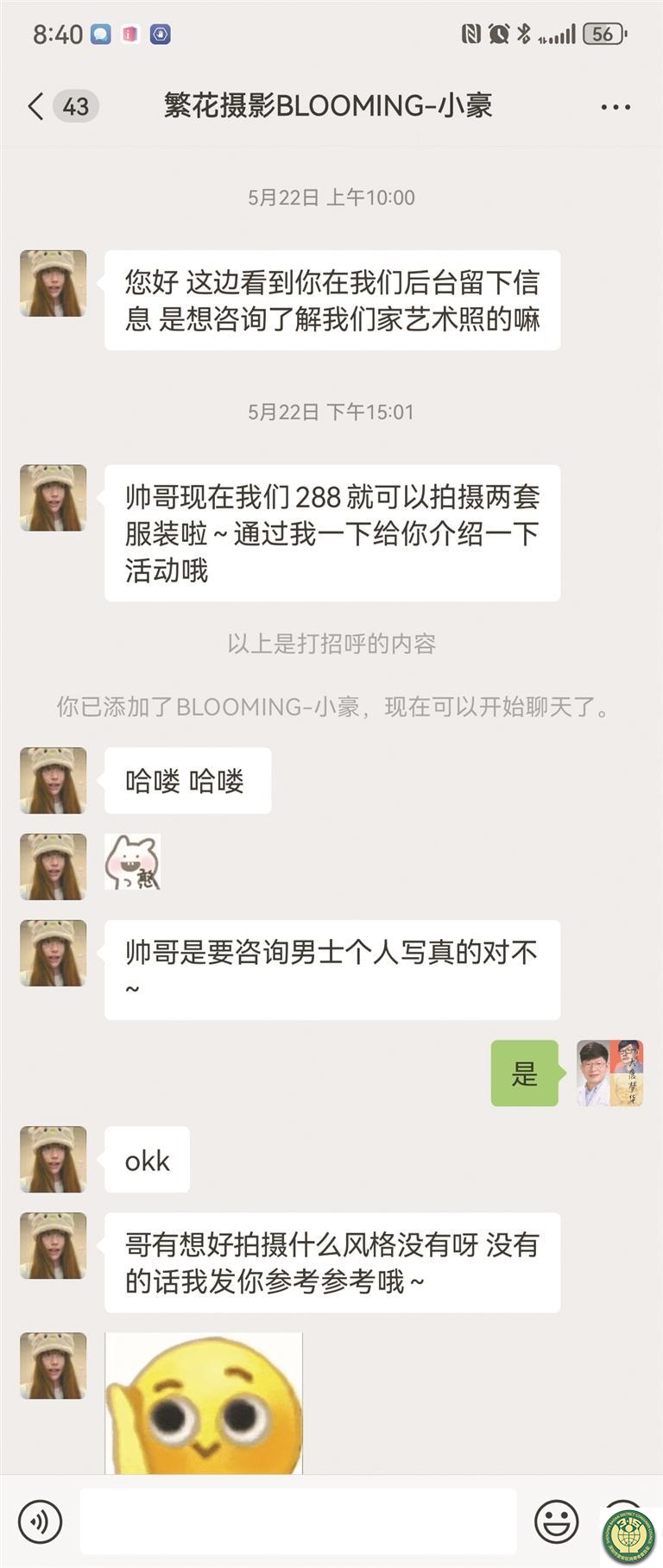
Task: Switch to voice message input
Action: tap(40, 1521)
